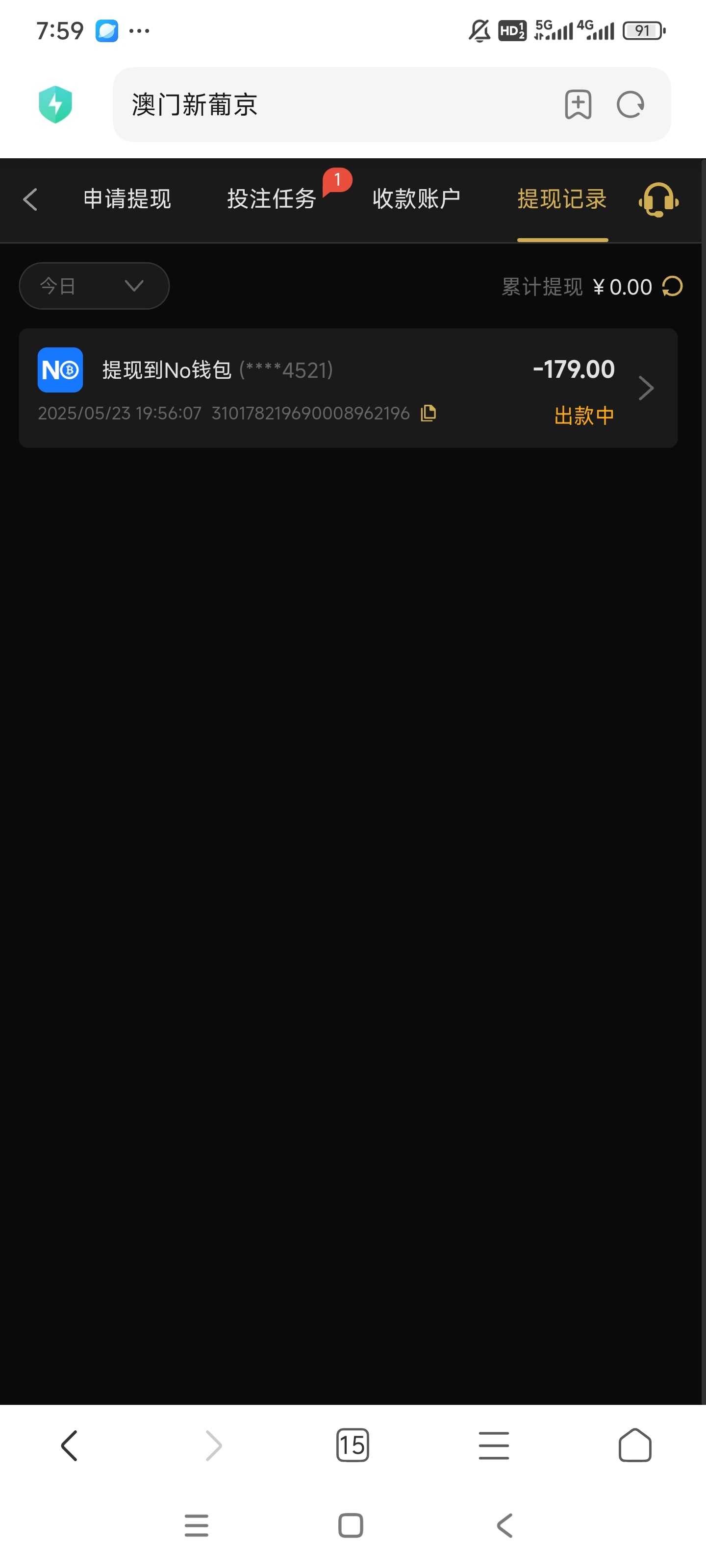Open the 15 browser tabs switcher
Screen dimensions: 706x1568
pyautogui.click(x=352, y=1445)
